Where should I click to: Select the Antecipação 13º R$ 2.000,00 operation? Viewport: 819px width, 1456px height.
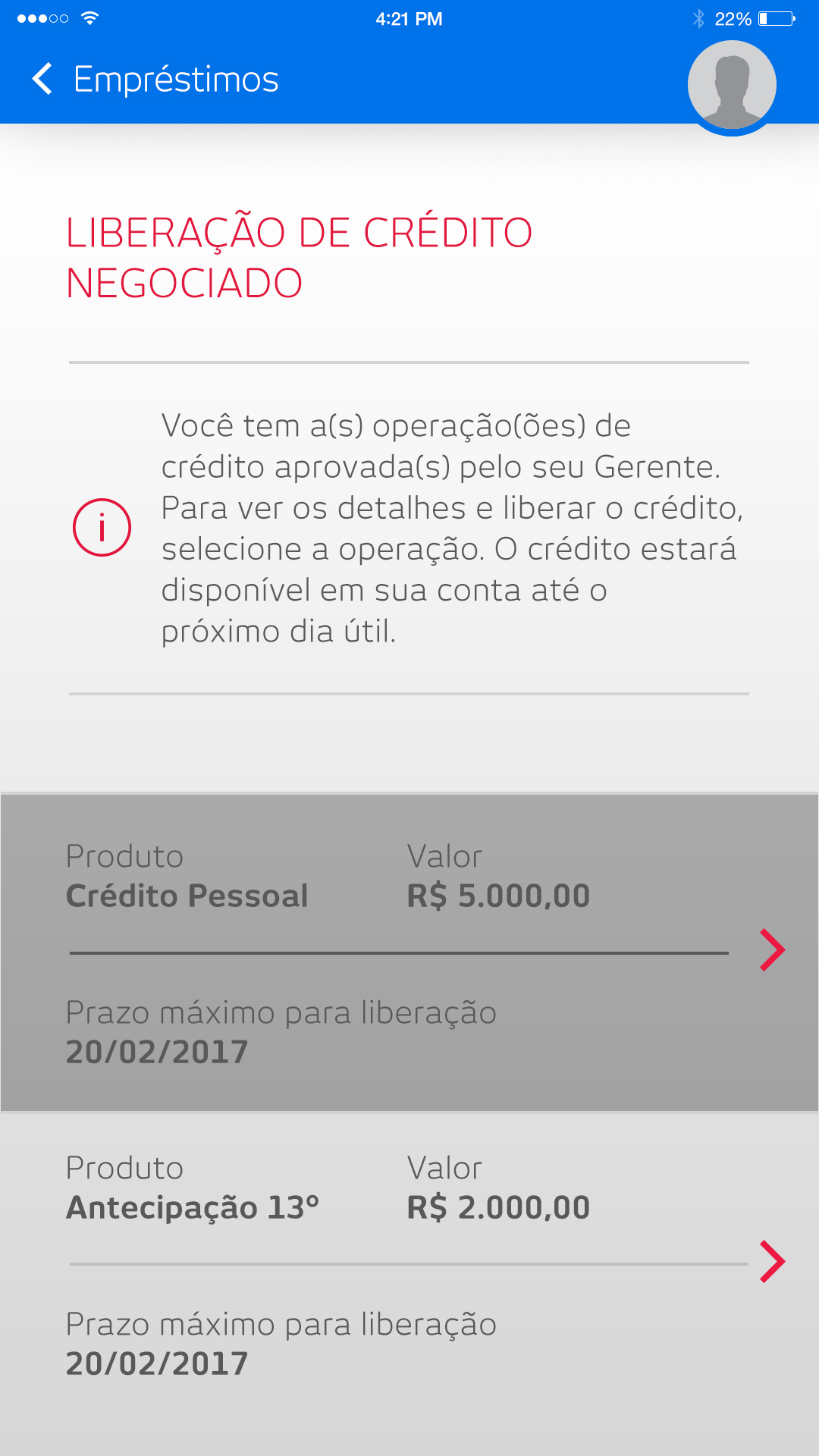409,1263
